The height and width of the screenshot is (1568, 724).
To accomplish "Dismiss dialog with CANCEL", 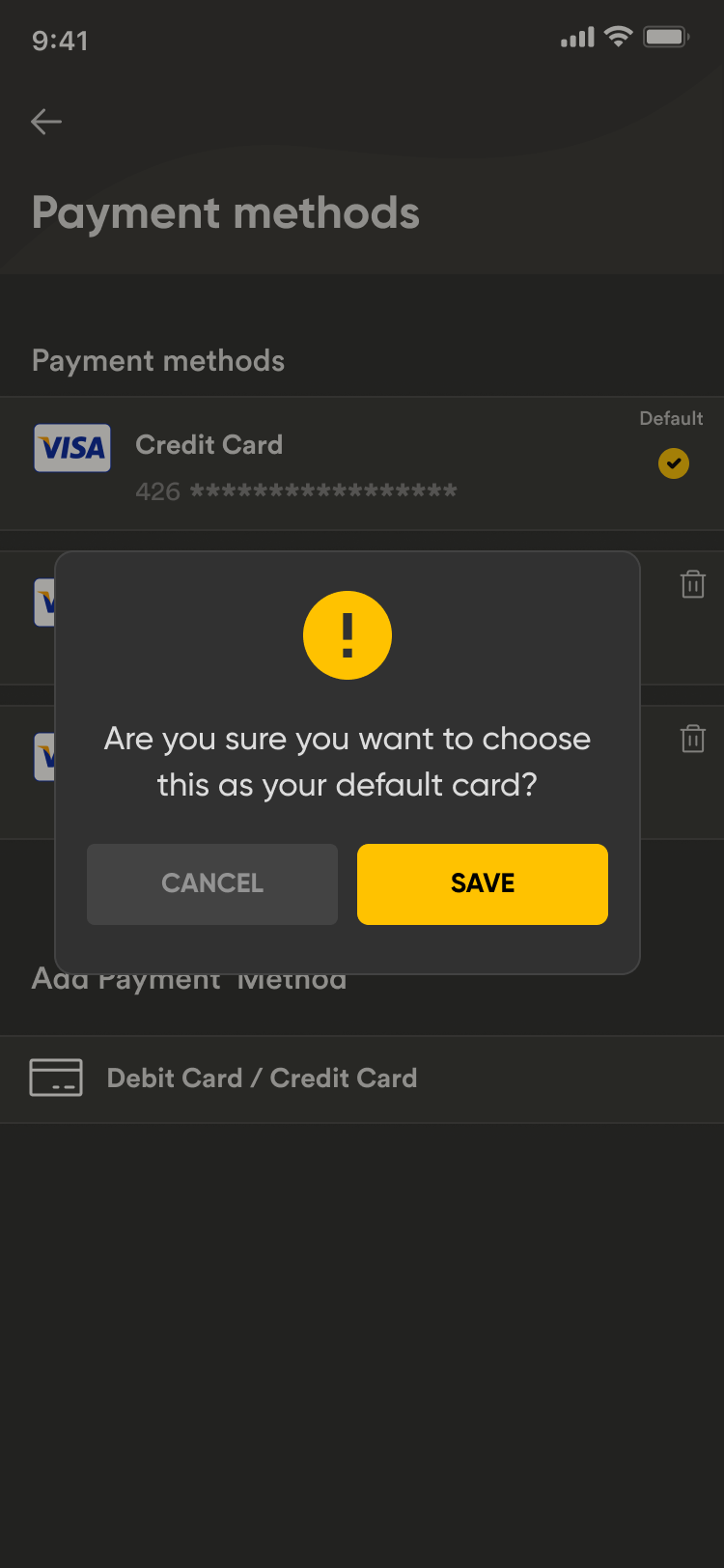I will click(212, 883).
